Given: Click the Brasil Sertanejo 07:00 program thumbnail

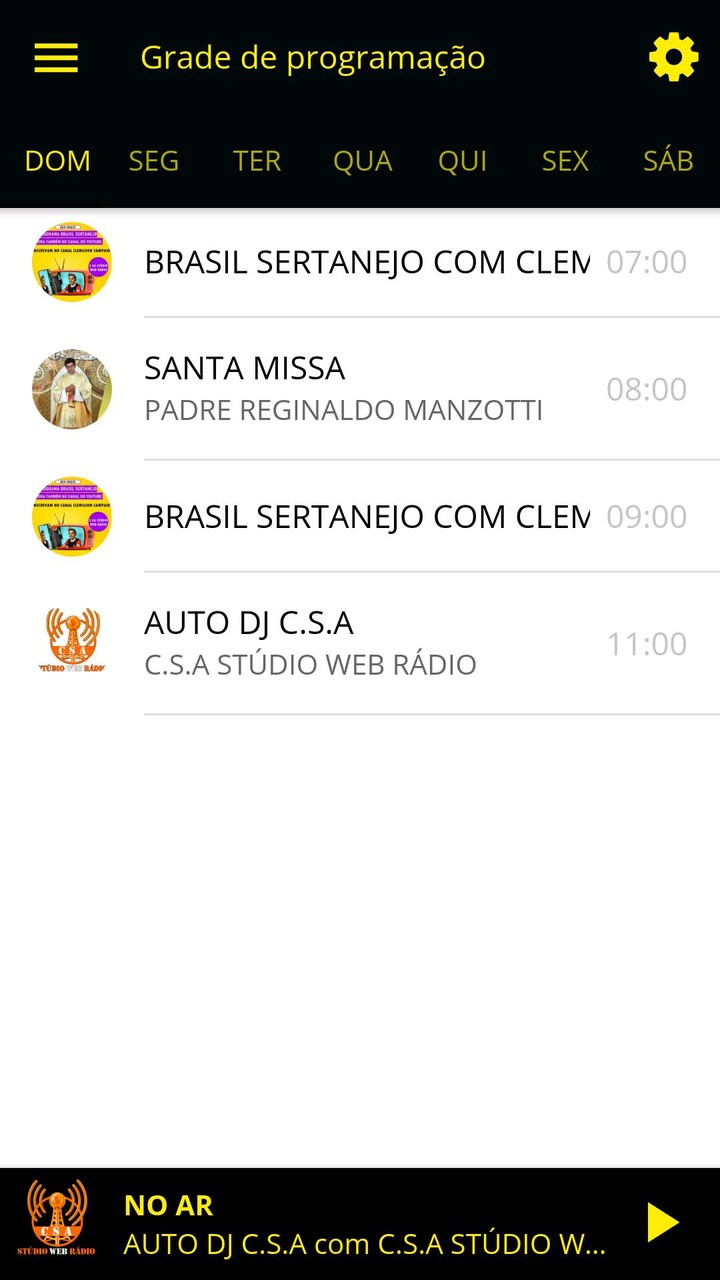Looking at the screenshot, I should point(71,262).
